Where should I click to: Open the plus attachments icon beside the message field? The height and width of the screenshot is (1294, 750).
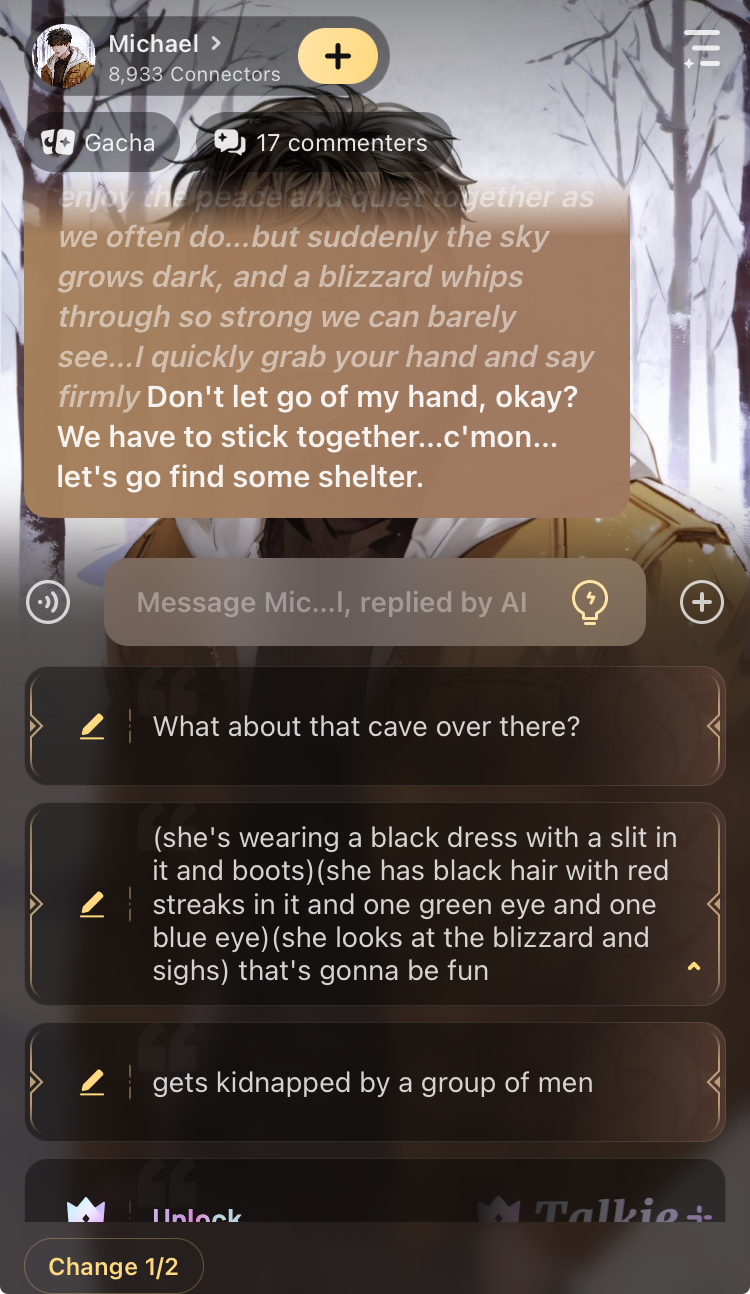pyautogui.click(x=702, y=602)
